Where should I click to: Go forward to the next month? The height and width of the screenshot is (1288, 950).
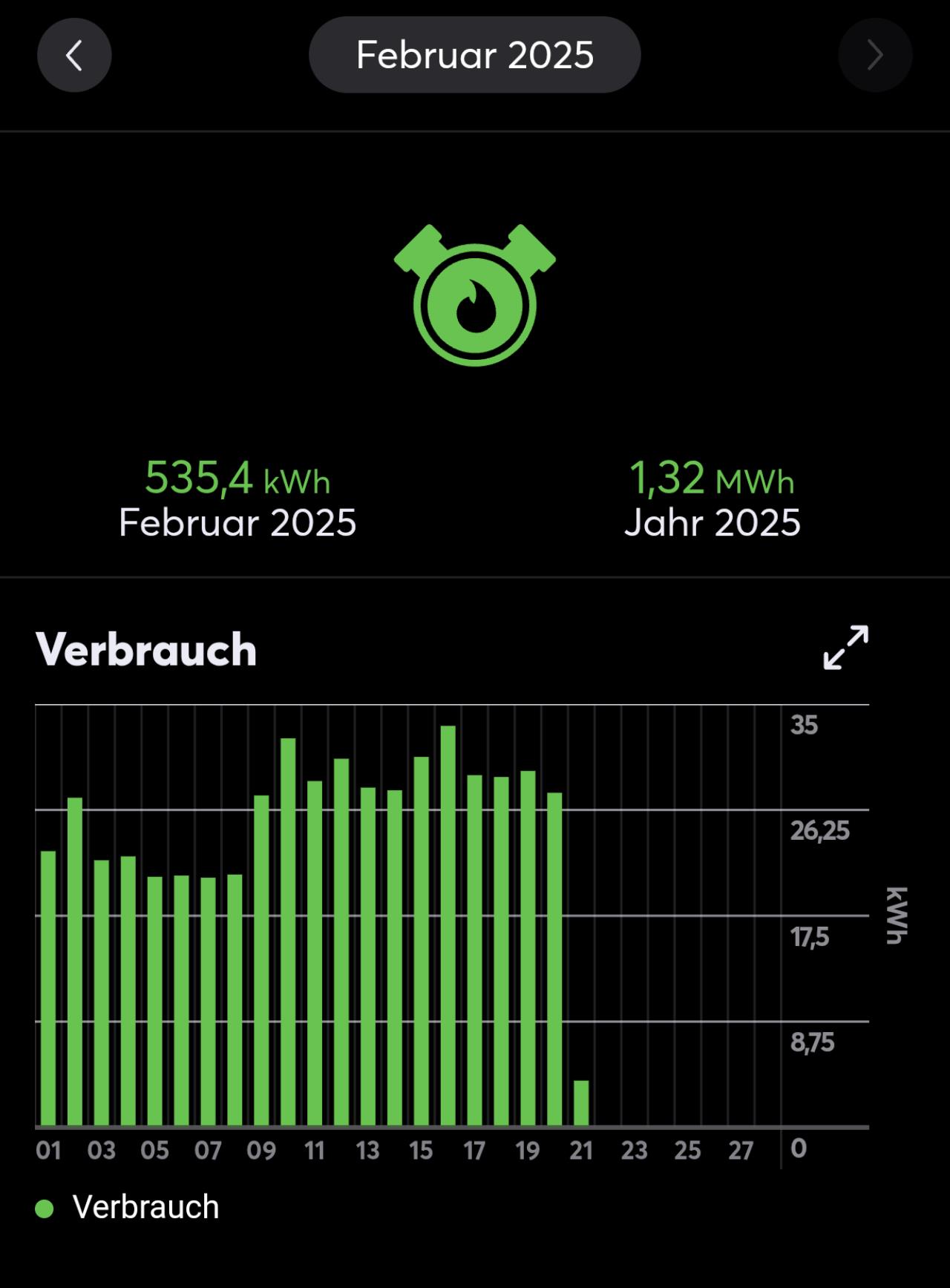pos(874,56)
